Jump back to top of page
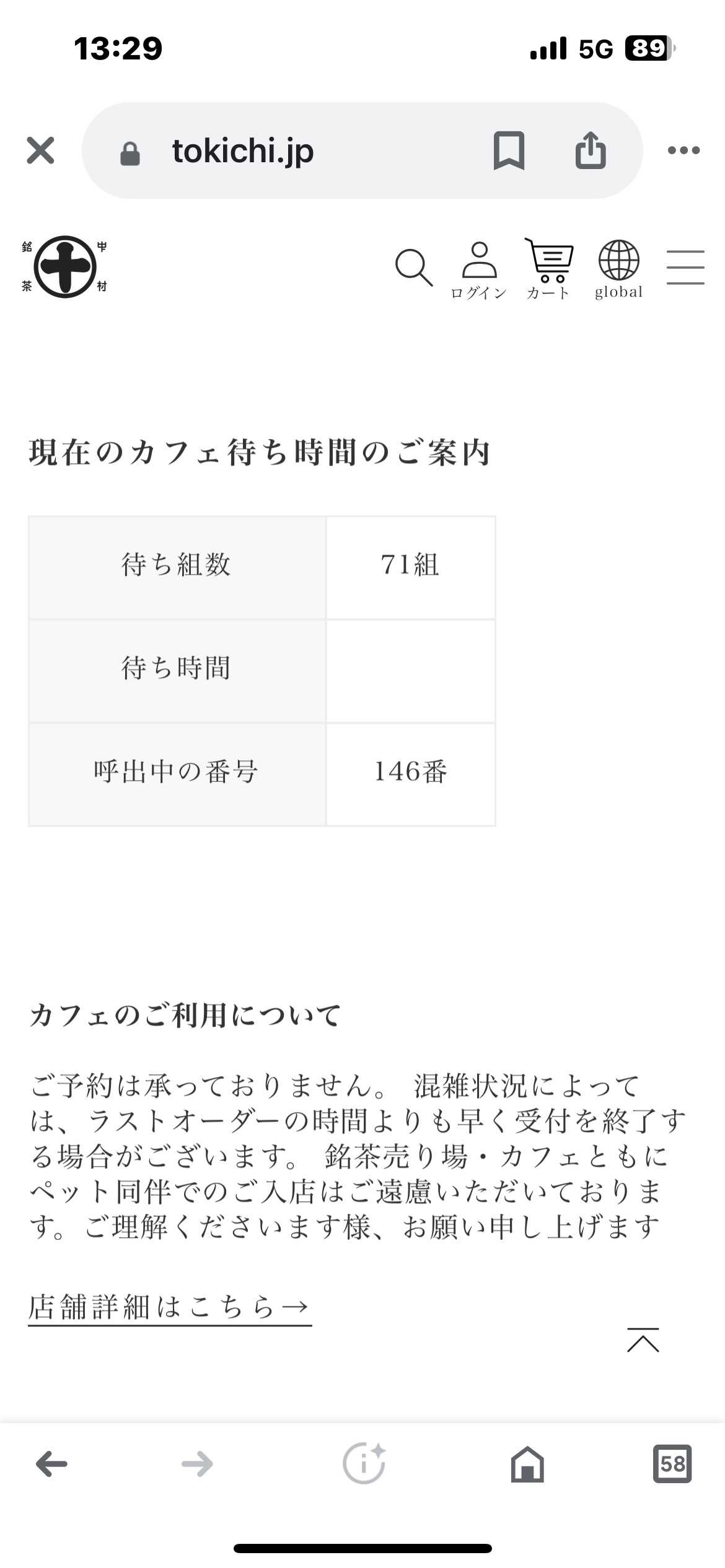This screenshot has height=1568, width=725. coord(643,1341)
